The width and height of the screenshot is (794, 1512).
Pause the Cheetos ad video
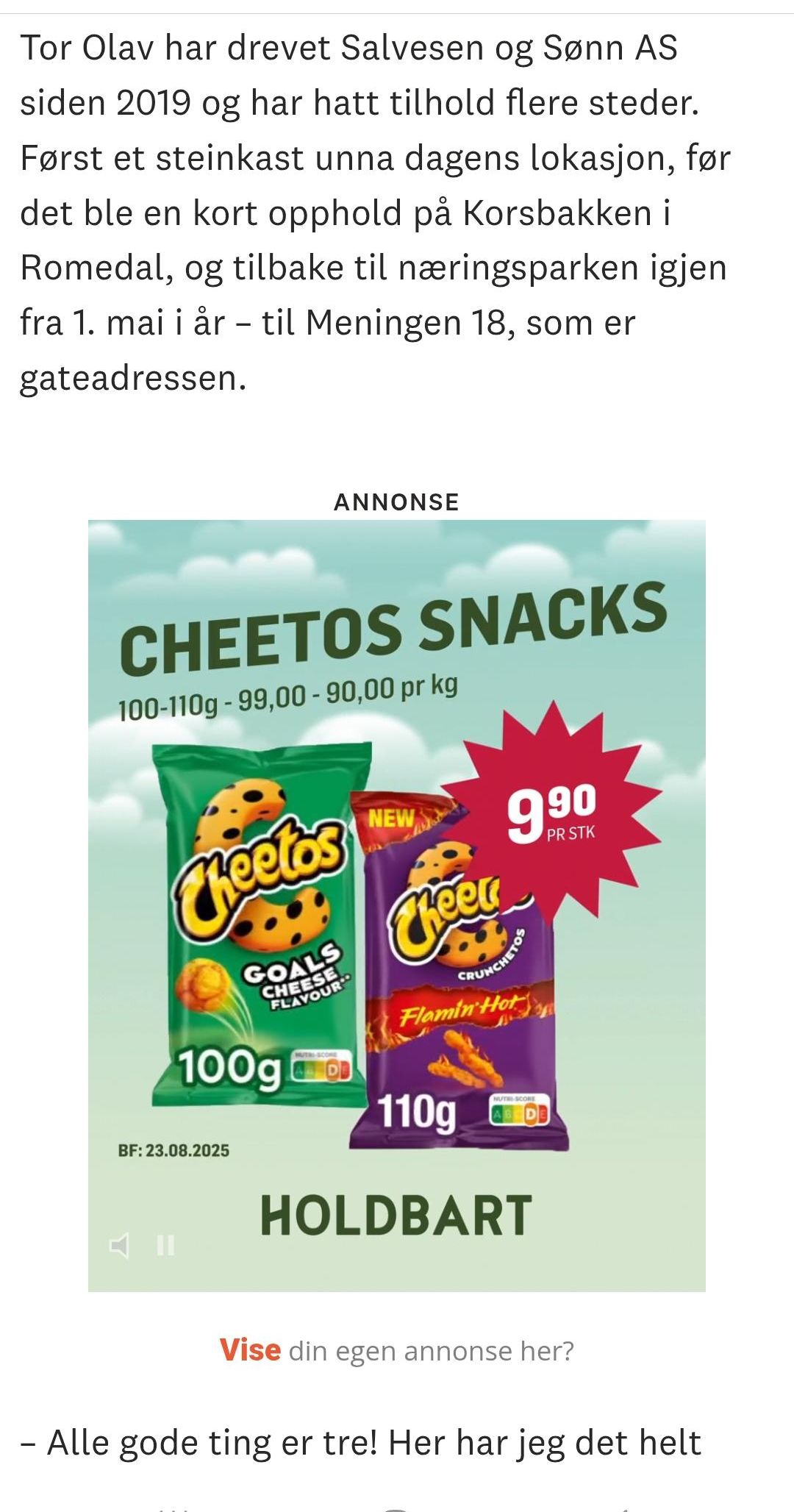[166, 1246]
